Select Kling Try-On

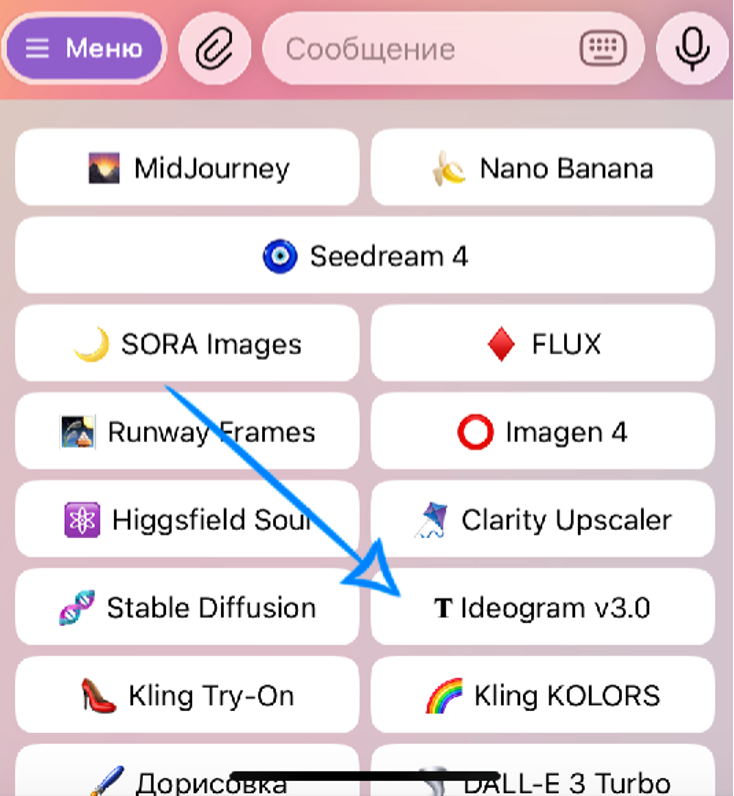pyautogui.click(x=187, y=695)
